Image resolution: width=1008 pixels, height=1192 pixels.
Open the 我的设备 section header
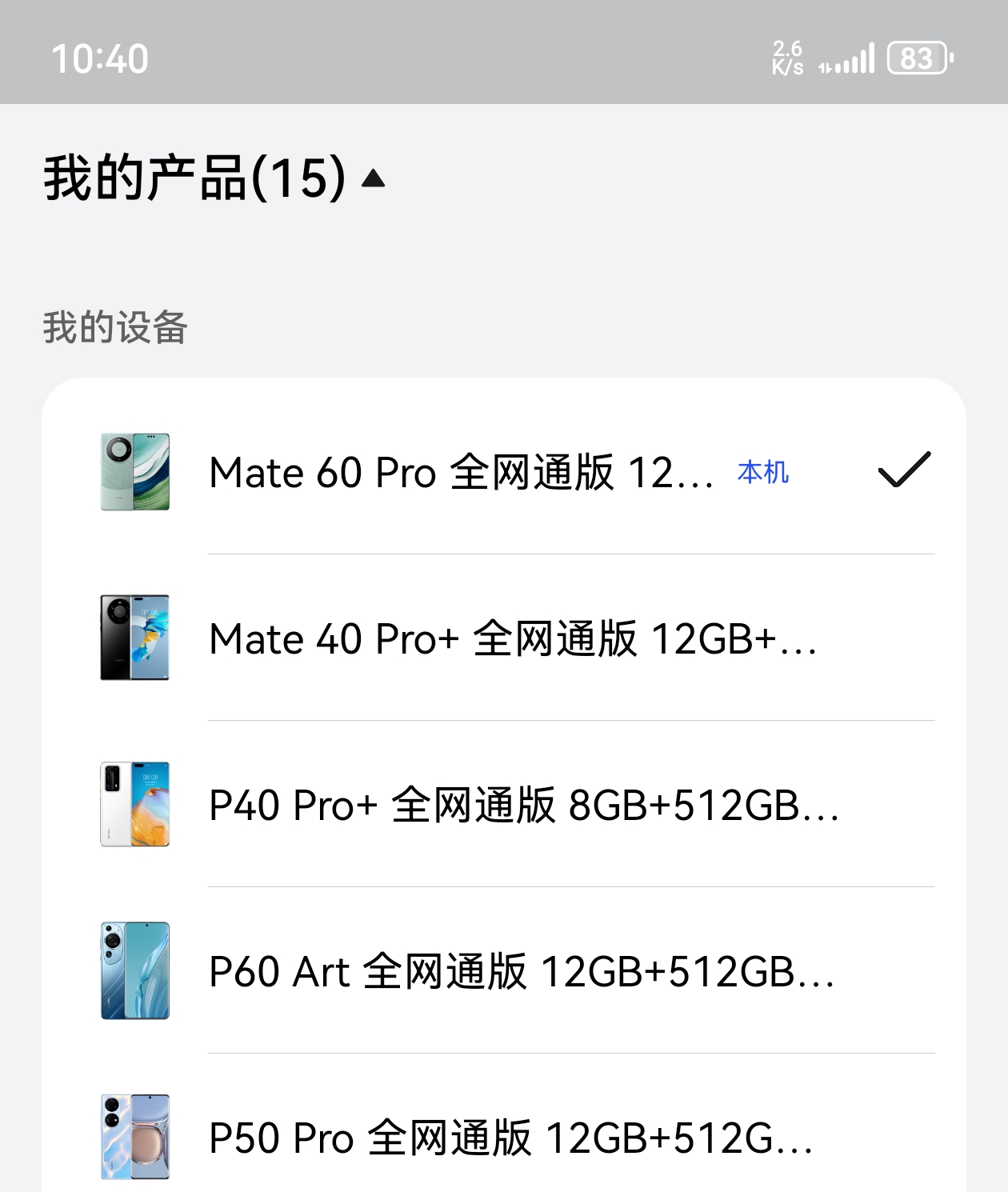pyautogui.click(x=116, y=328)
